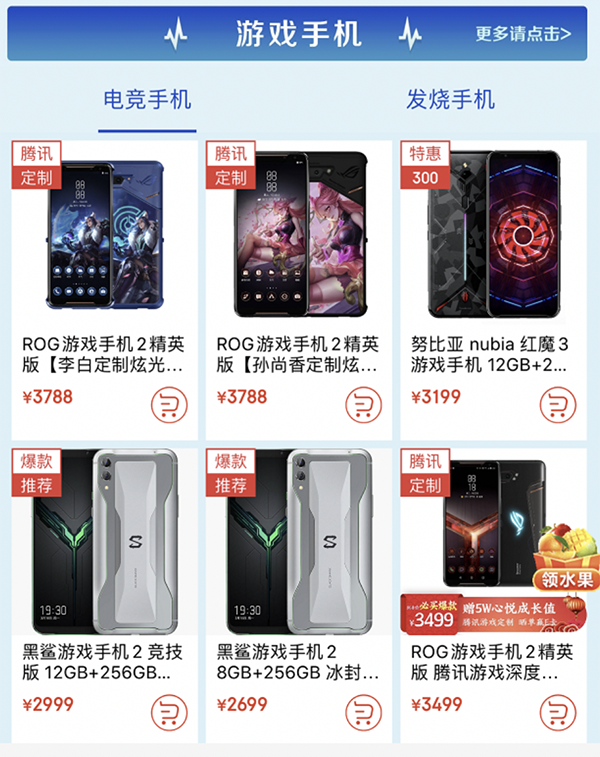Add the 红魔3 ¥3199 phone to cart

(x=557, y=405)
